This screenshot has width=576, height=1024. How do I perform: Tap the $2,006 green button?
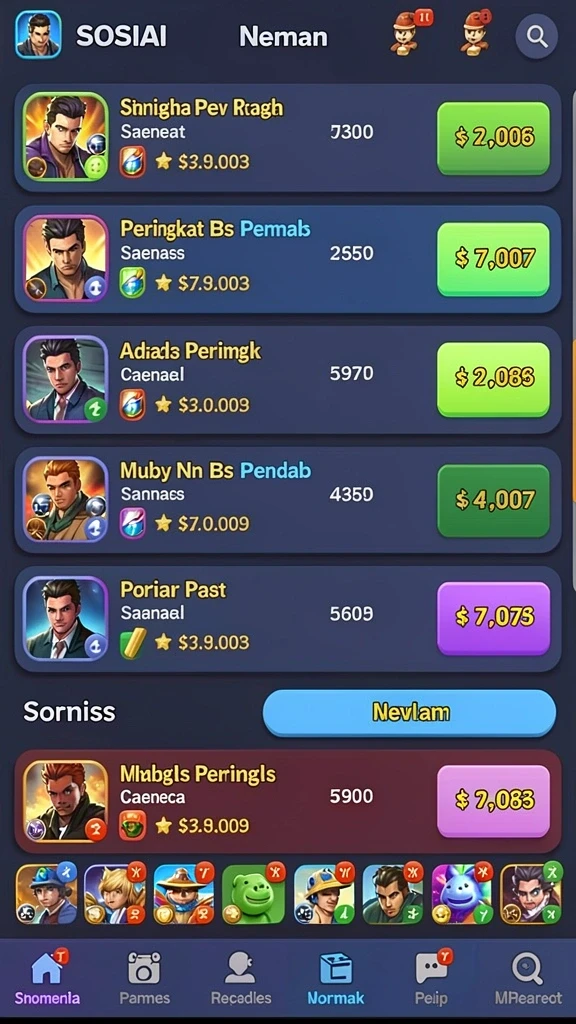(x=493, y=138)
